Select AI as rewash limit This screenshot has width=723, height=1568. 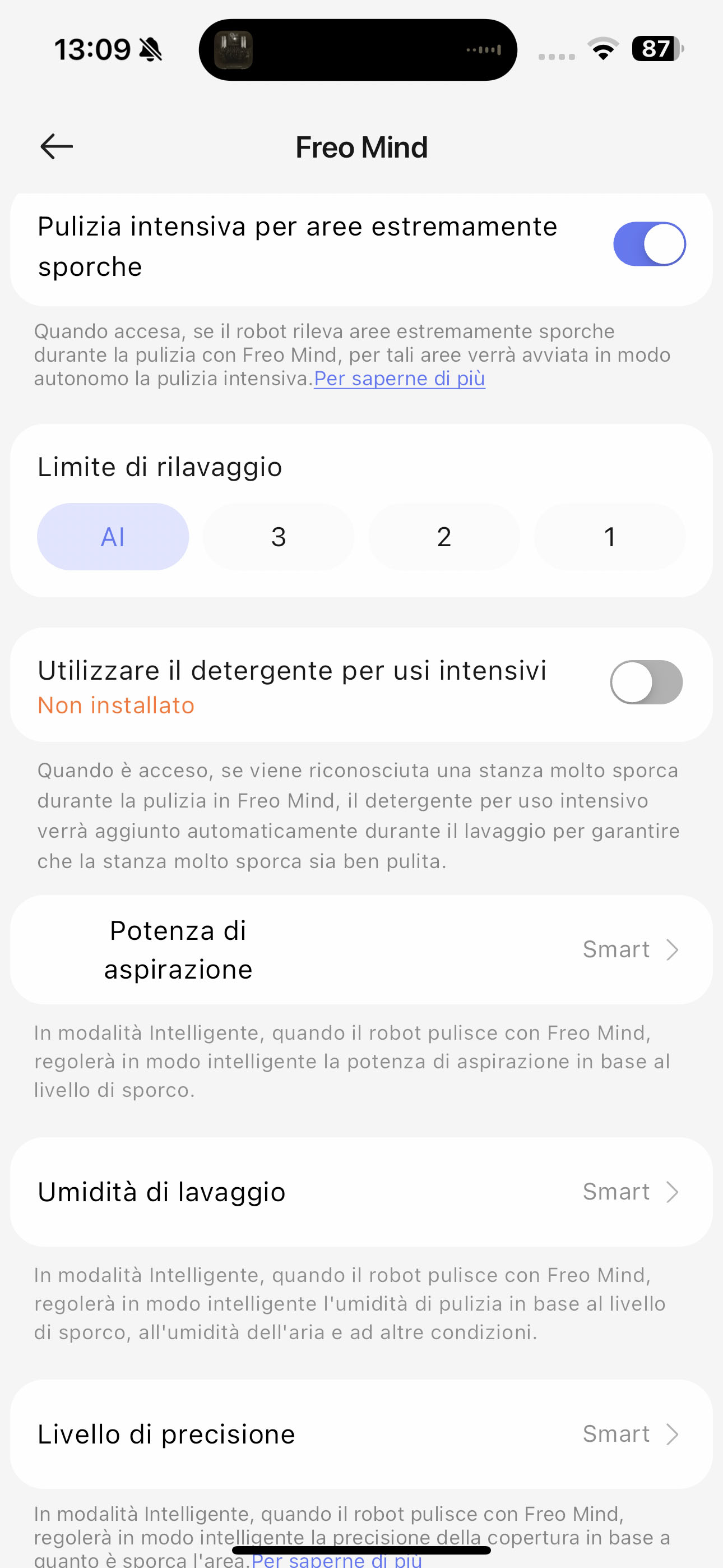[113, 537]
